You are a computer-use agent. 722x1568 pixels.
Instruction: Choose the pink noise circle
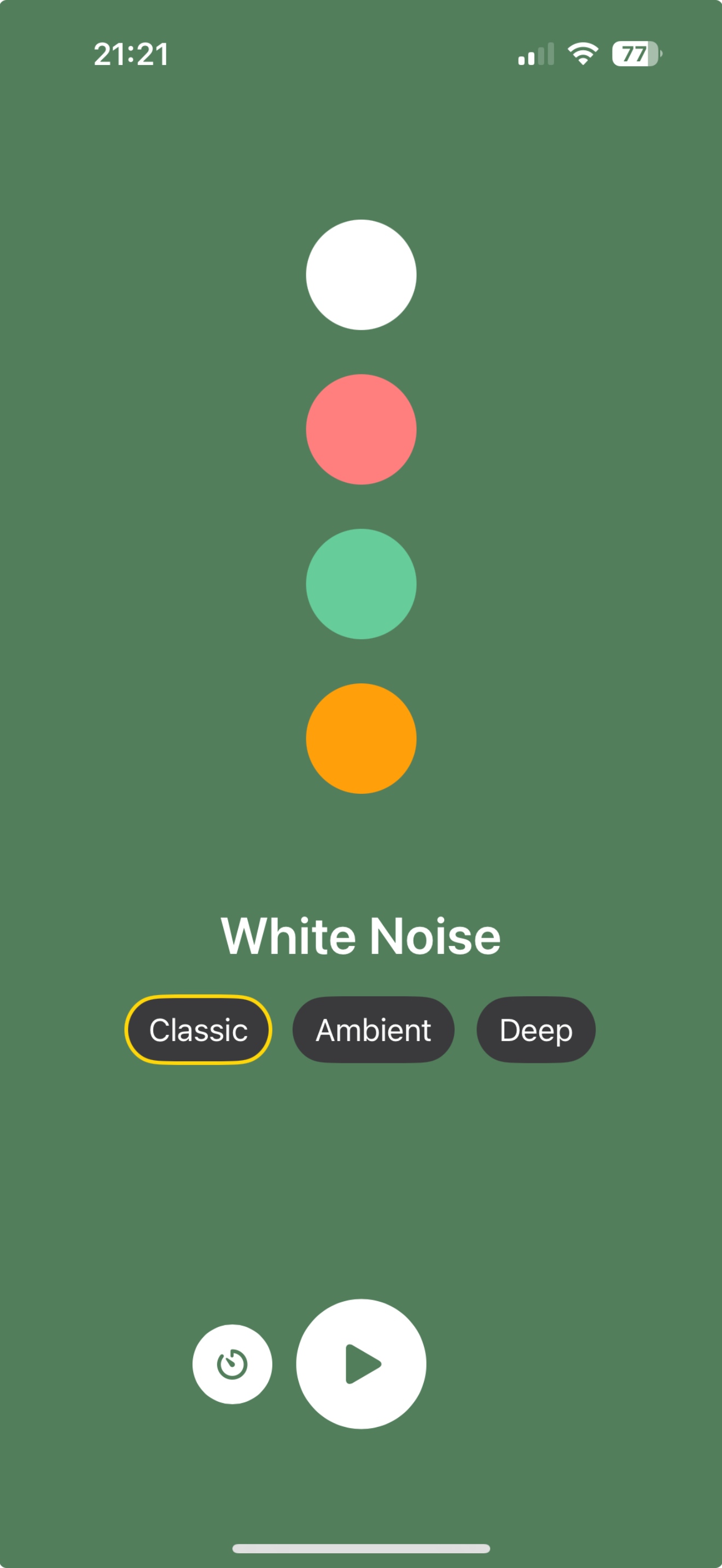coord(361,429)
